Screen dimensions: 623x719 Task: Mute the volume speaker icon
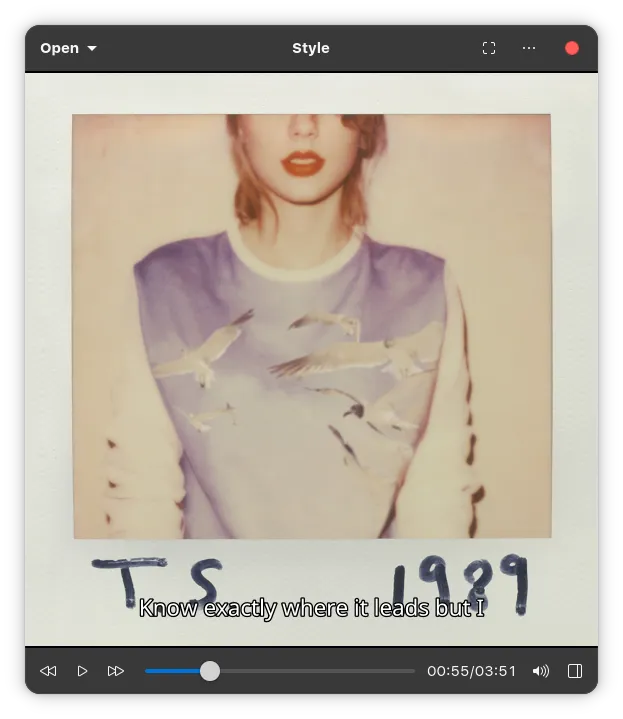(541, 671)
